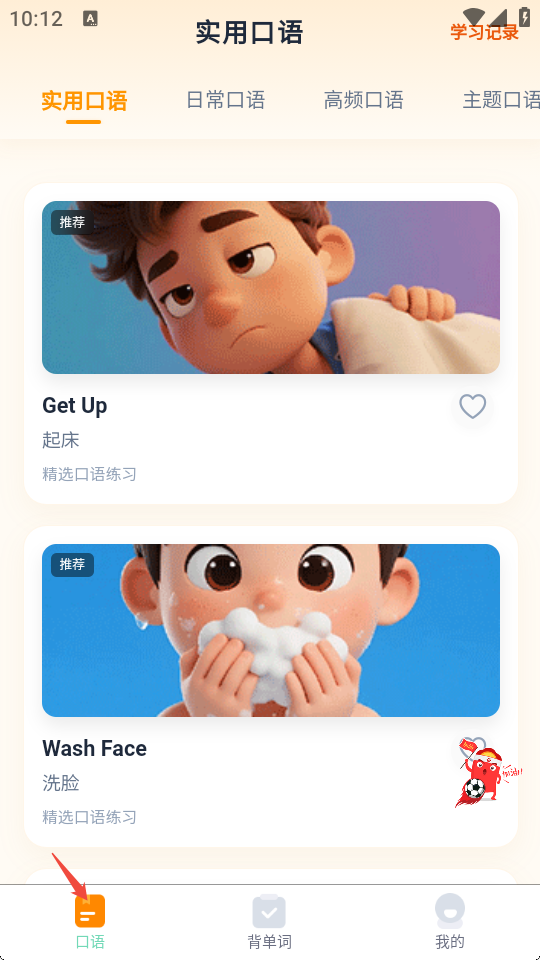The height and width of the screenshot is (960, 540).
Task: Open the Get Up lesson card
Action: pyautogui.click(x=271, y=343)
